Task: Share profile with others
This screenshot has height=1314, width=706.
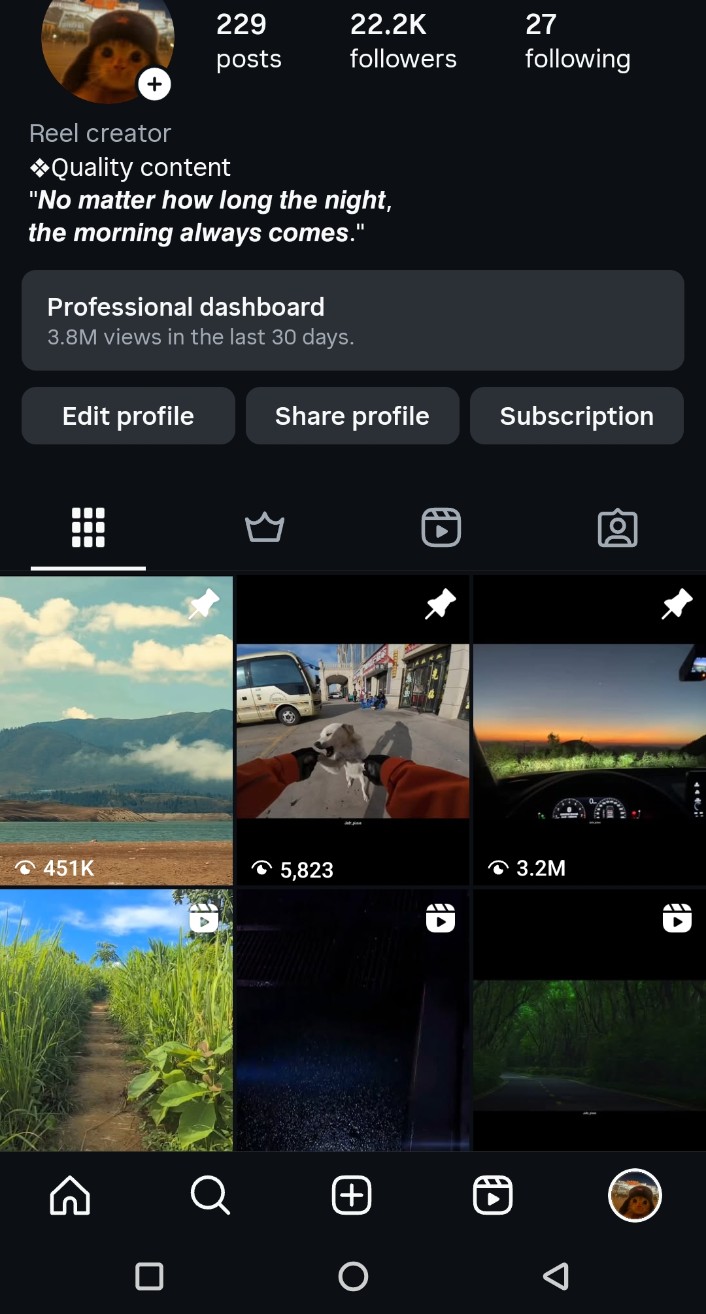Action: [x=352, y=416]
